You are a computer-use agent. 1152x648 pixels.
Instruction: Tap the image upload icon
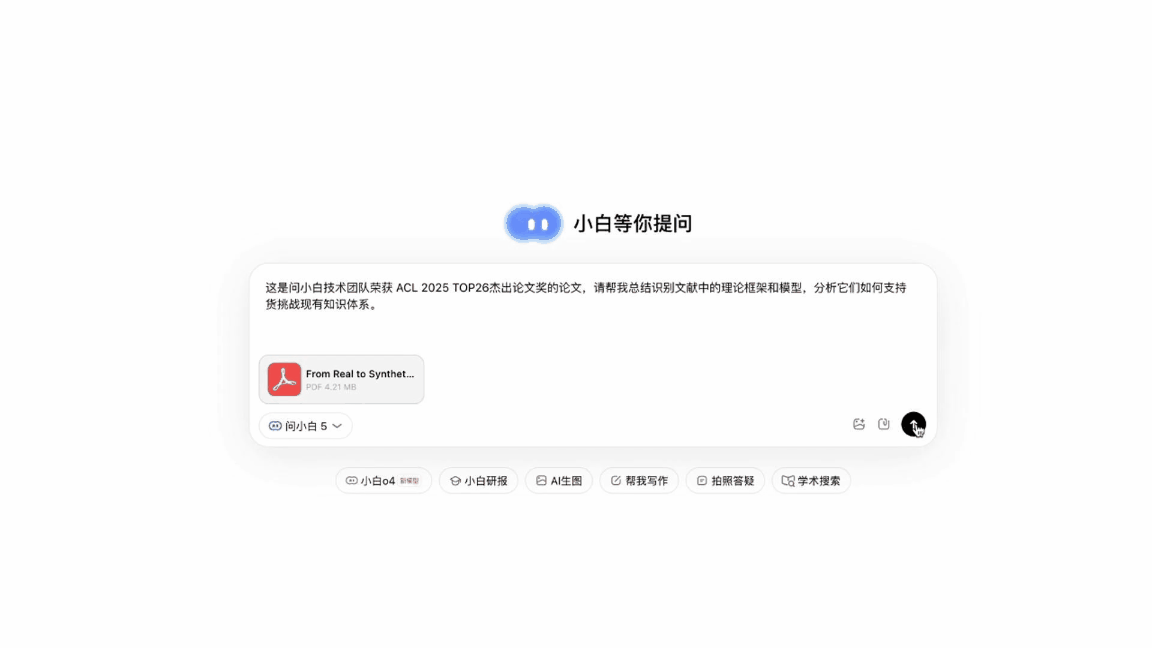tap(858, 424)
